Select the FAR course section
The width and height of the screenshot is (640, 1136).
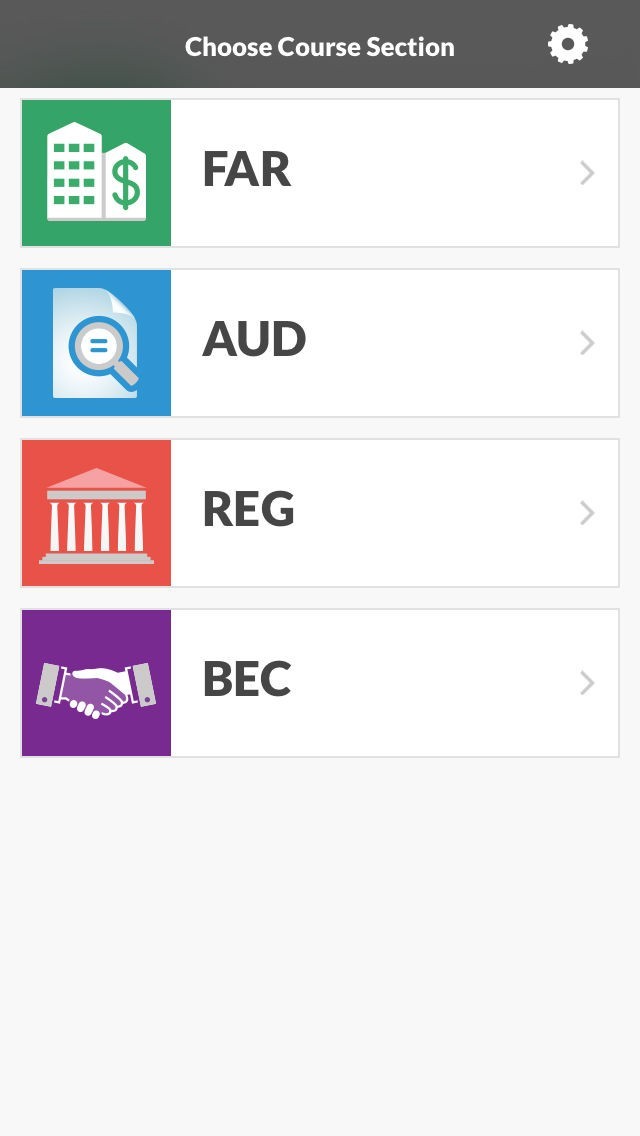[320, 172]
